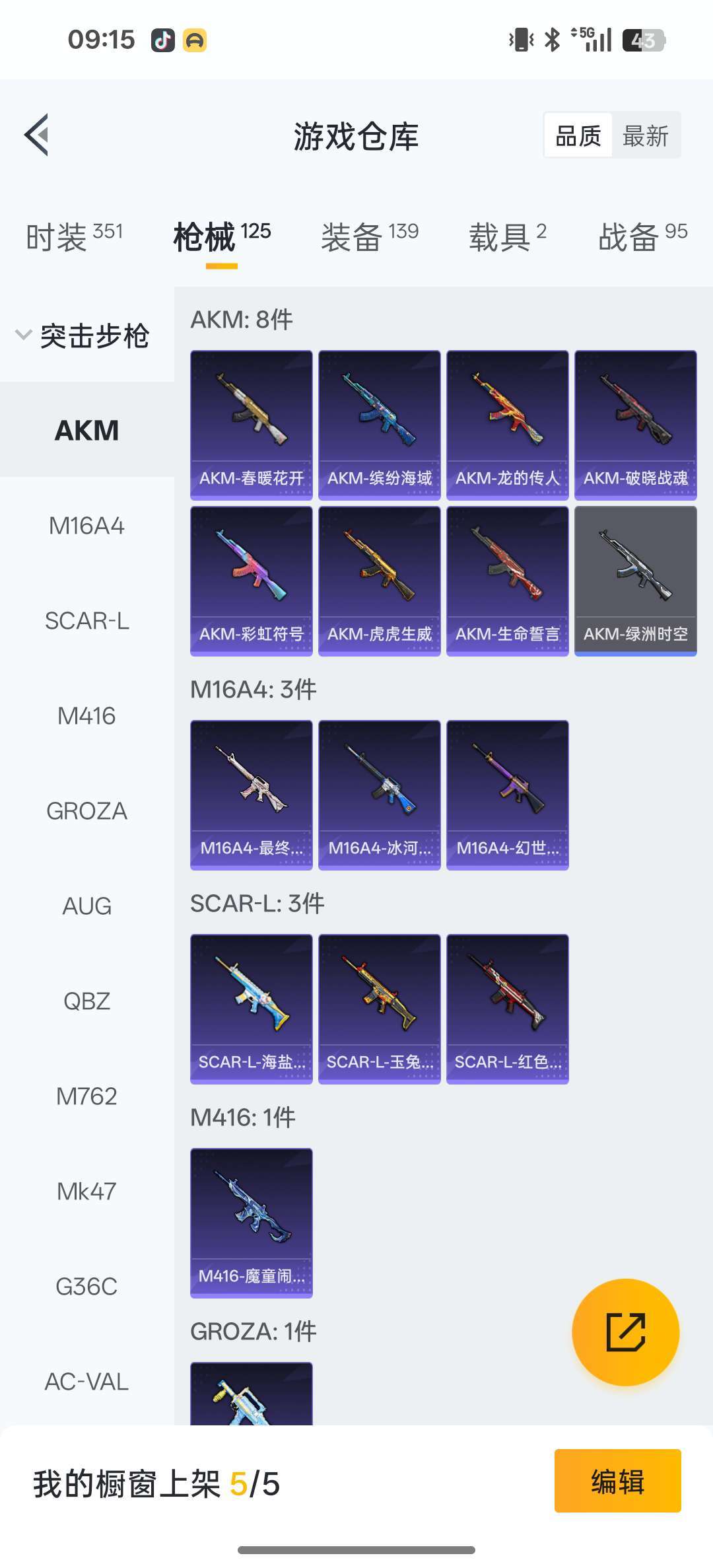Sort by 最新
Viewport: 713px width, 1568px height.
646,136
